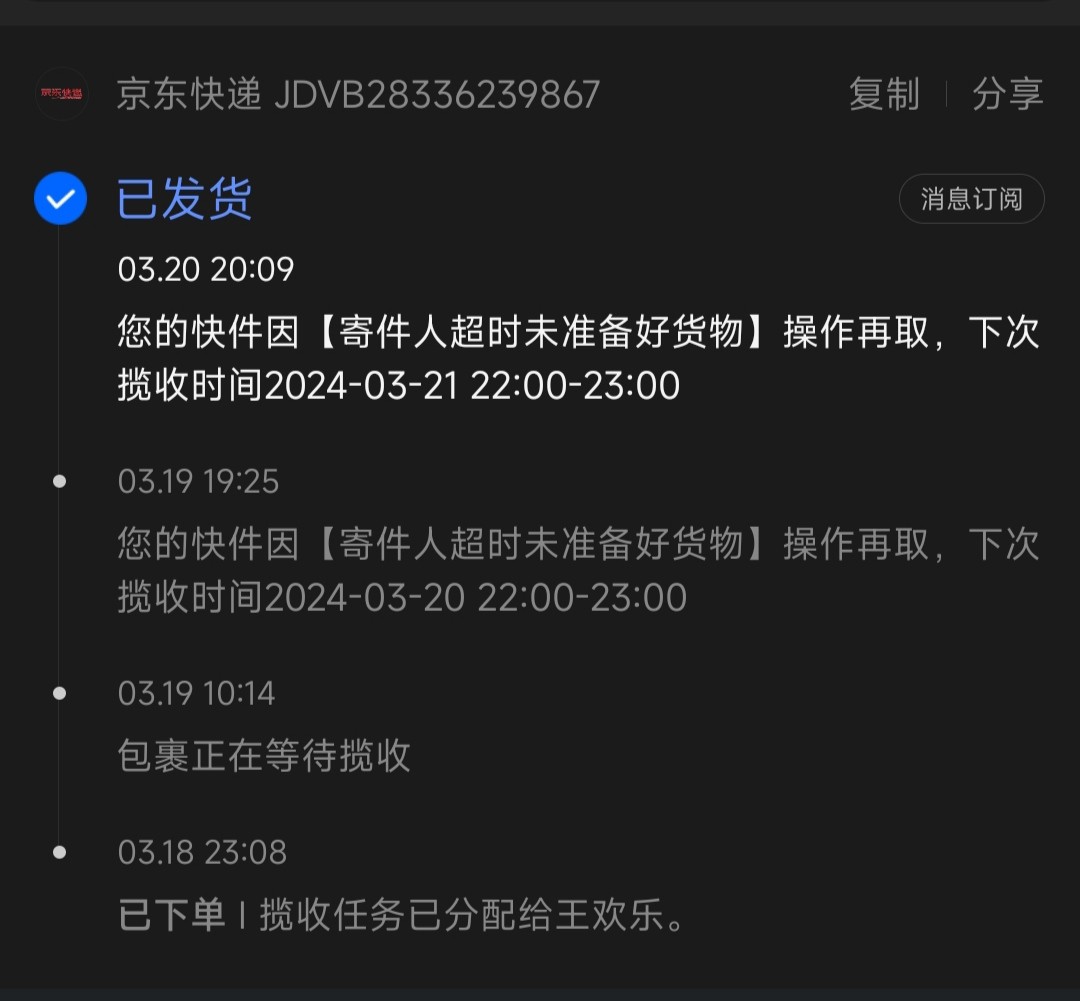Screen dimensions: 1080x1001
Task: Share the logistics info via 分享
Action: 1007,95
